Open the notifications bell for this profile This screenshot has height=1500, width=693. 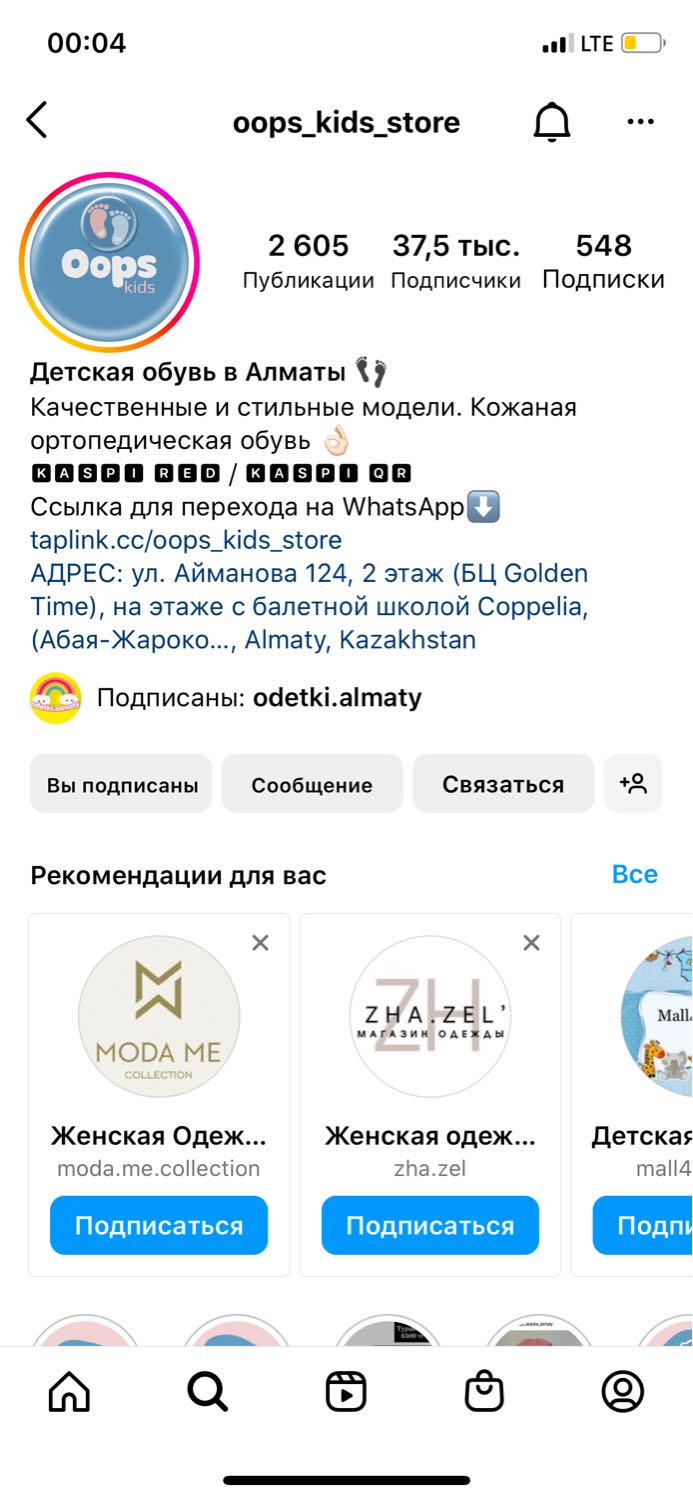[551, 122]
